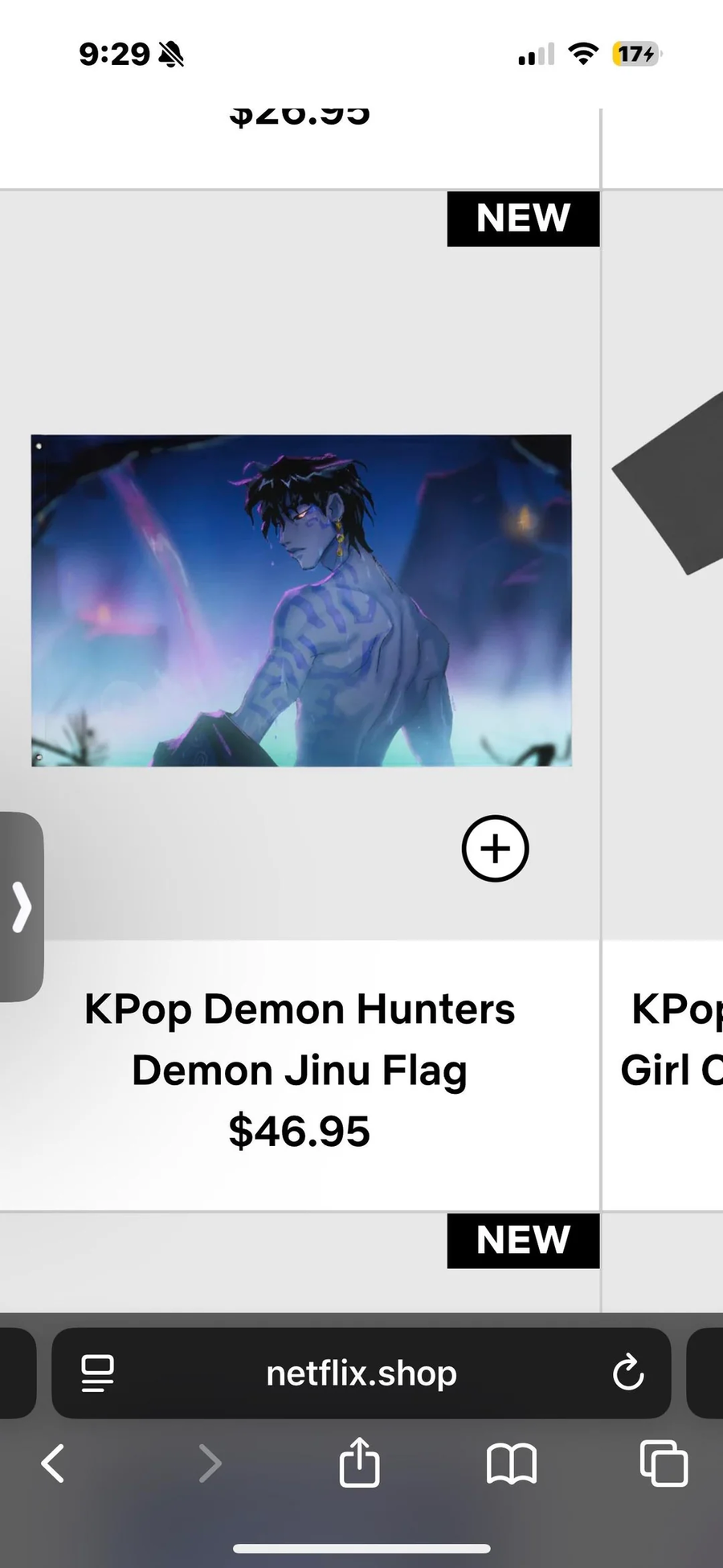Open the page settings menu in address bar

tap(97, 1373)
